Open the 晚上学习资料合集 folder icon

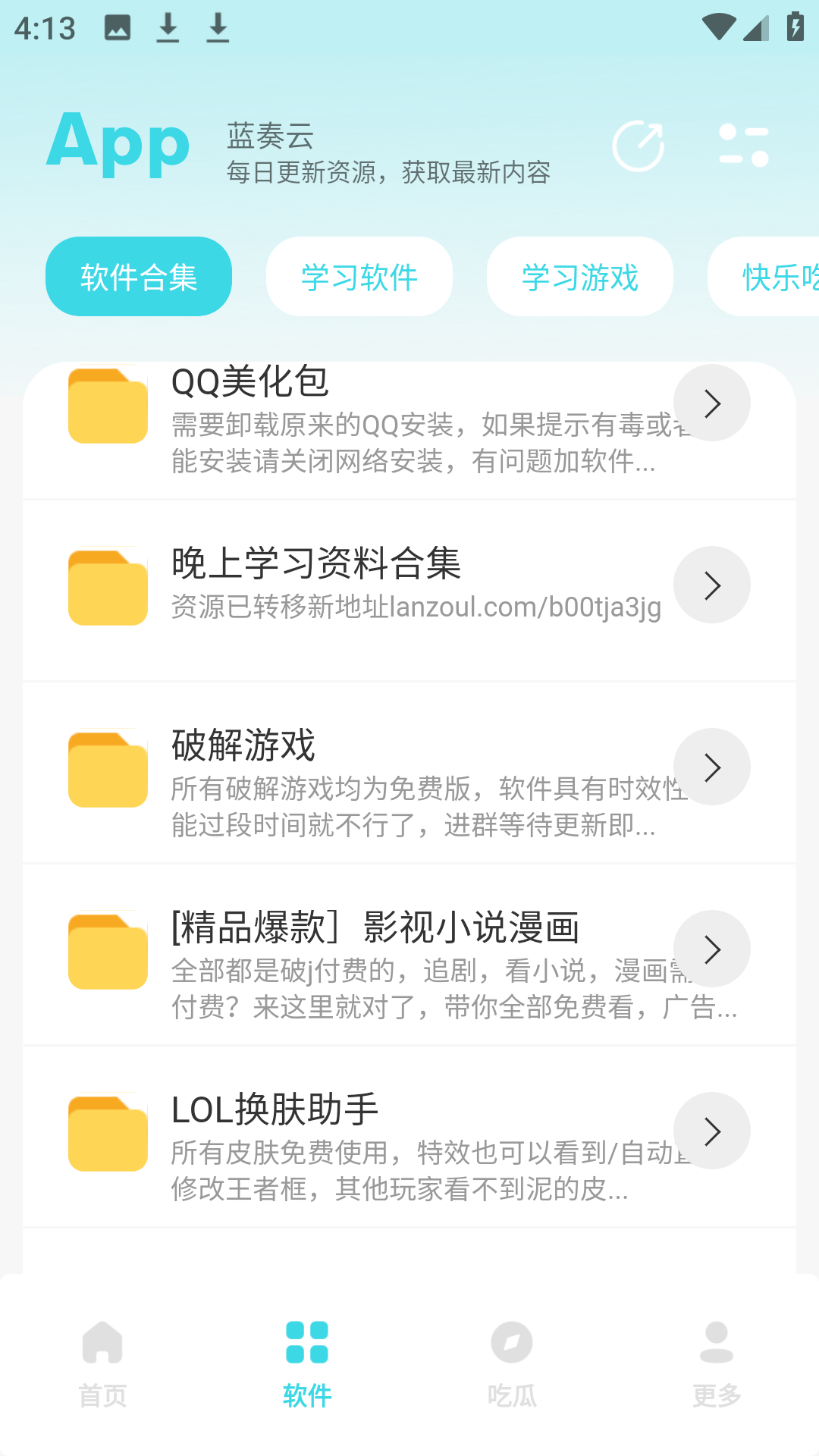tap(107, 586)
